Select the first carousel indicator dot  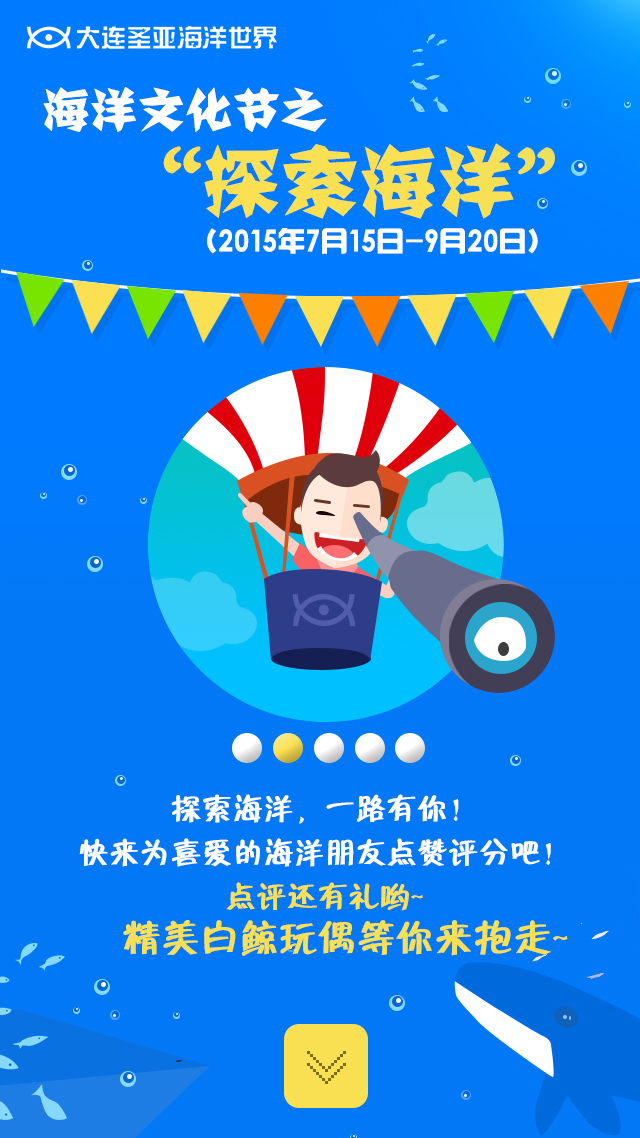pos(247,748)
